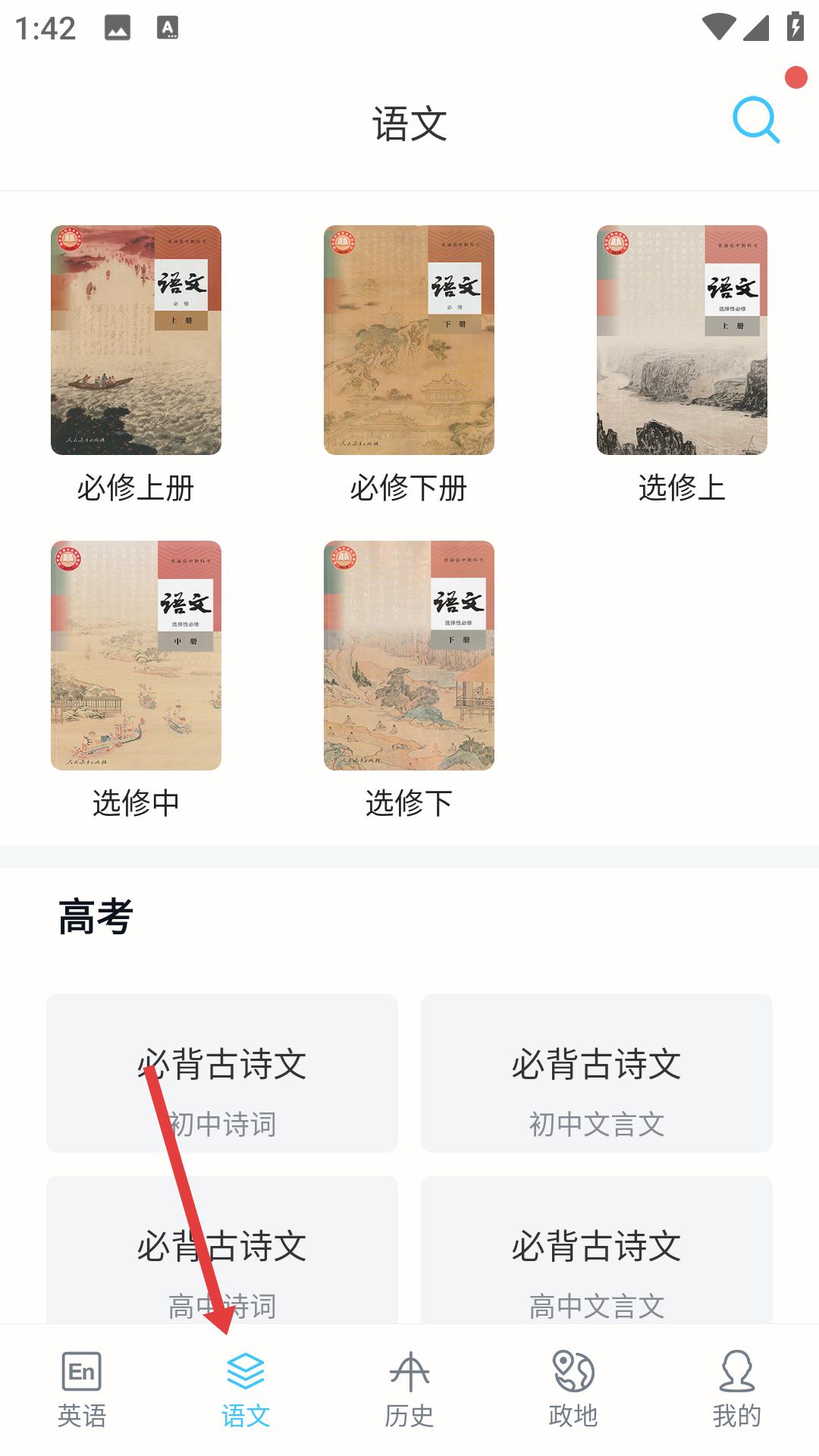Open 必背古诗文 初中文言文 card
Image resolution: width=819 pixels, height=1456 pixels.
pyautogui.click(x=597, y=1073)
